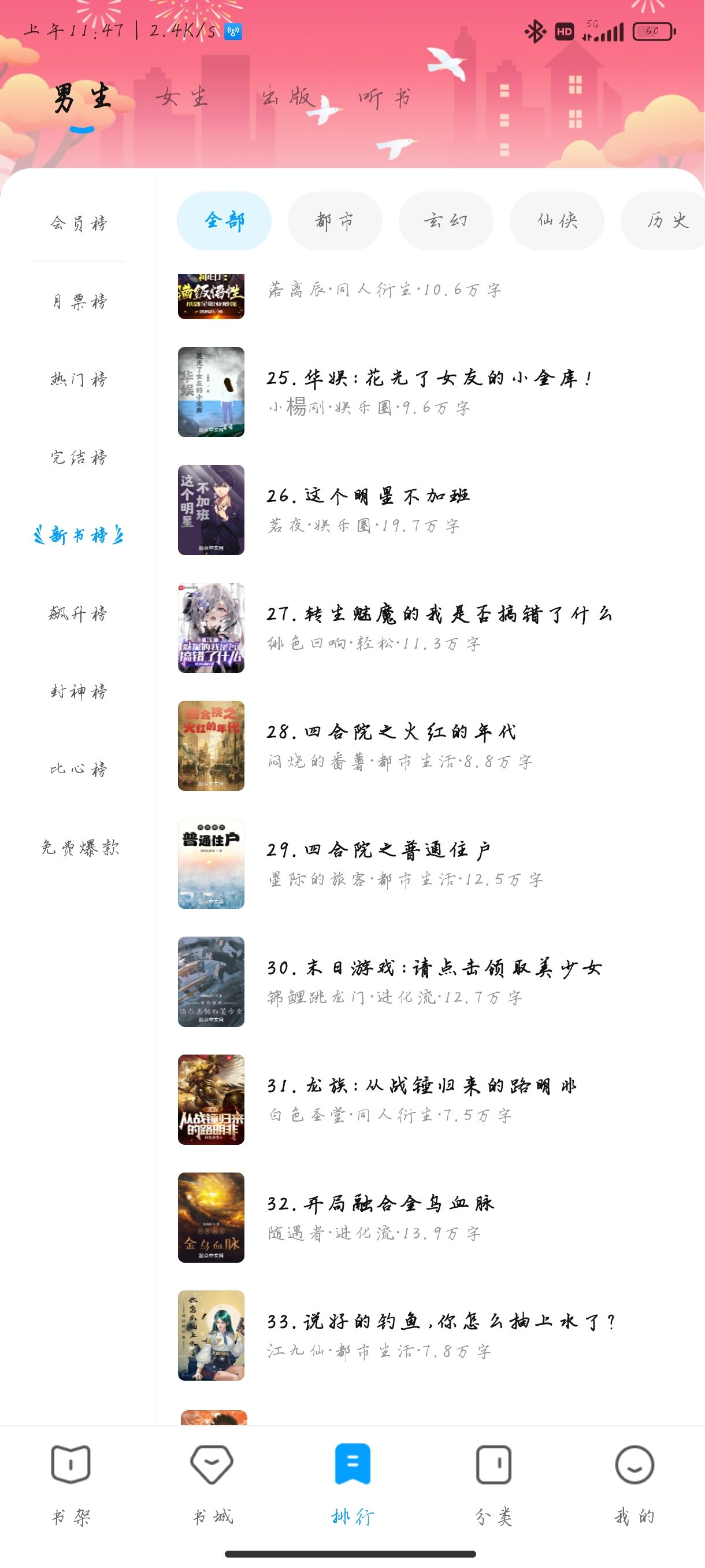The width and height of the screenshot is (705, 1568).
Task: Switch to 封神榜 in the sidebar
Action: point(79,691)
